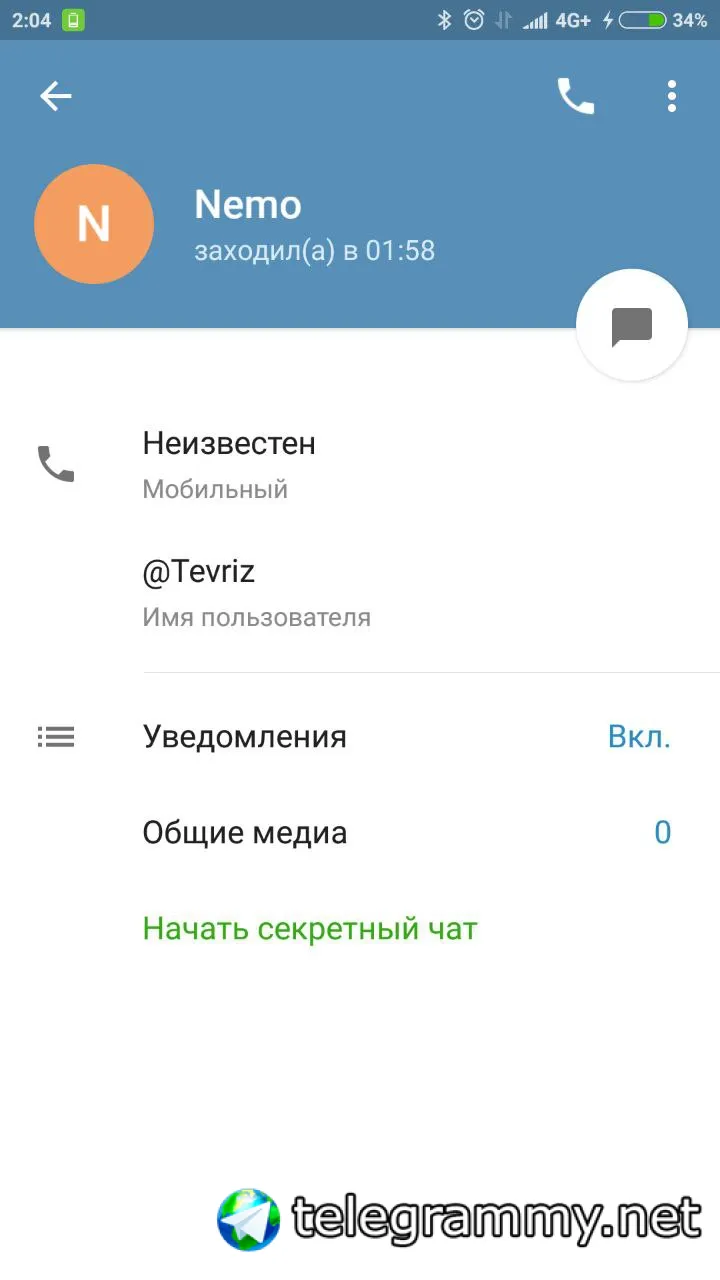
Task: Open the three-dot overflow menu
Action: (671, 96)
